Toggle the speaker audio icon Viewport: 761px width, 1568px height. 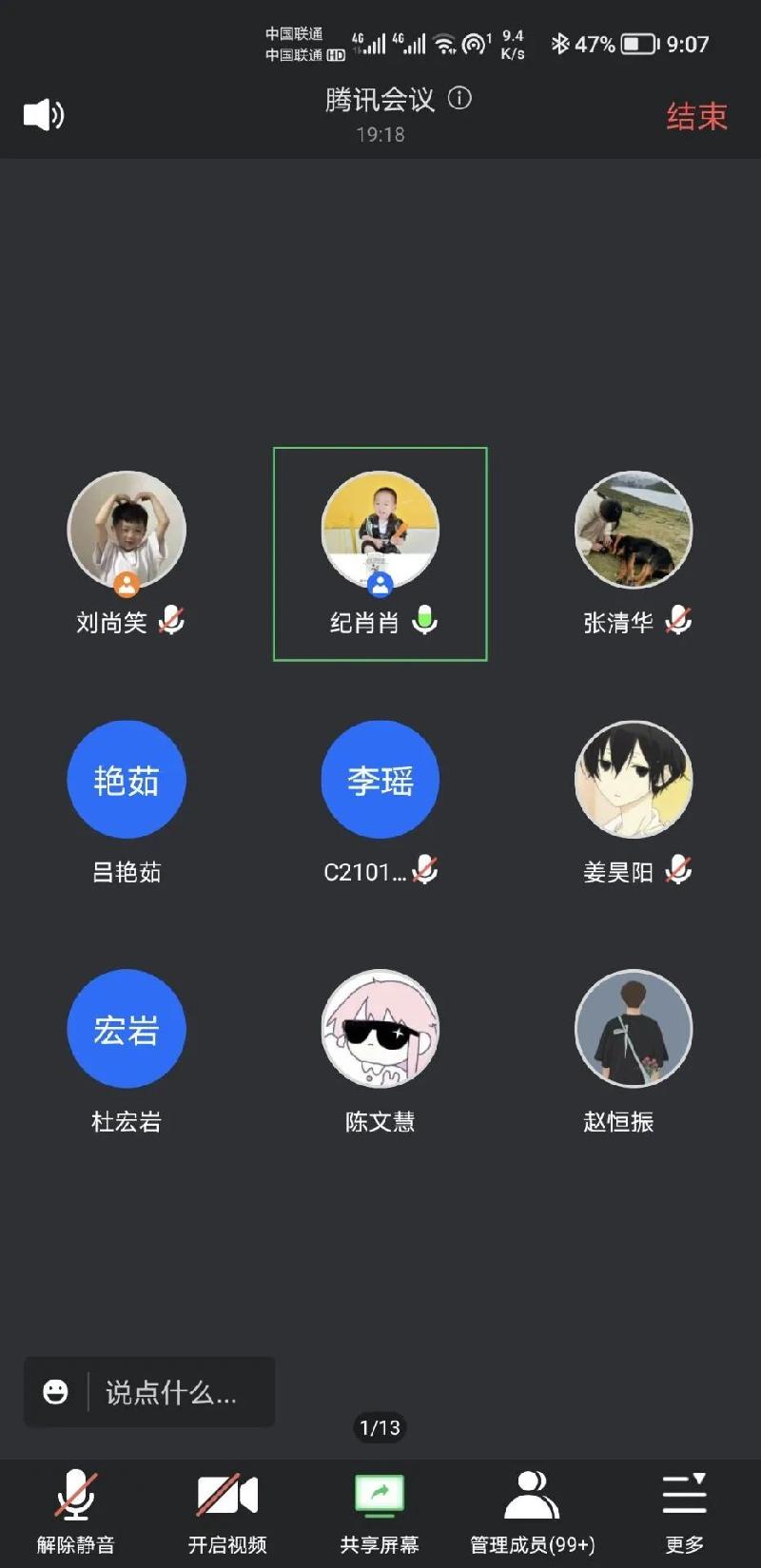pyautogui.click(x=43, y=115)
